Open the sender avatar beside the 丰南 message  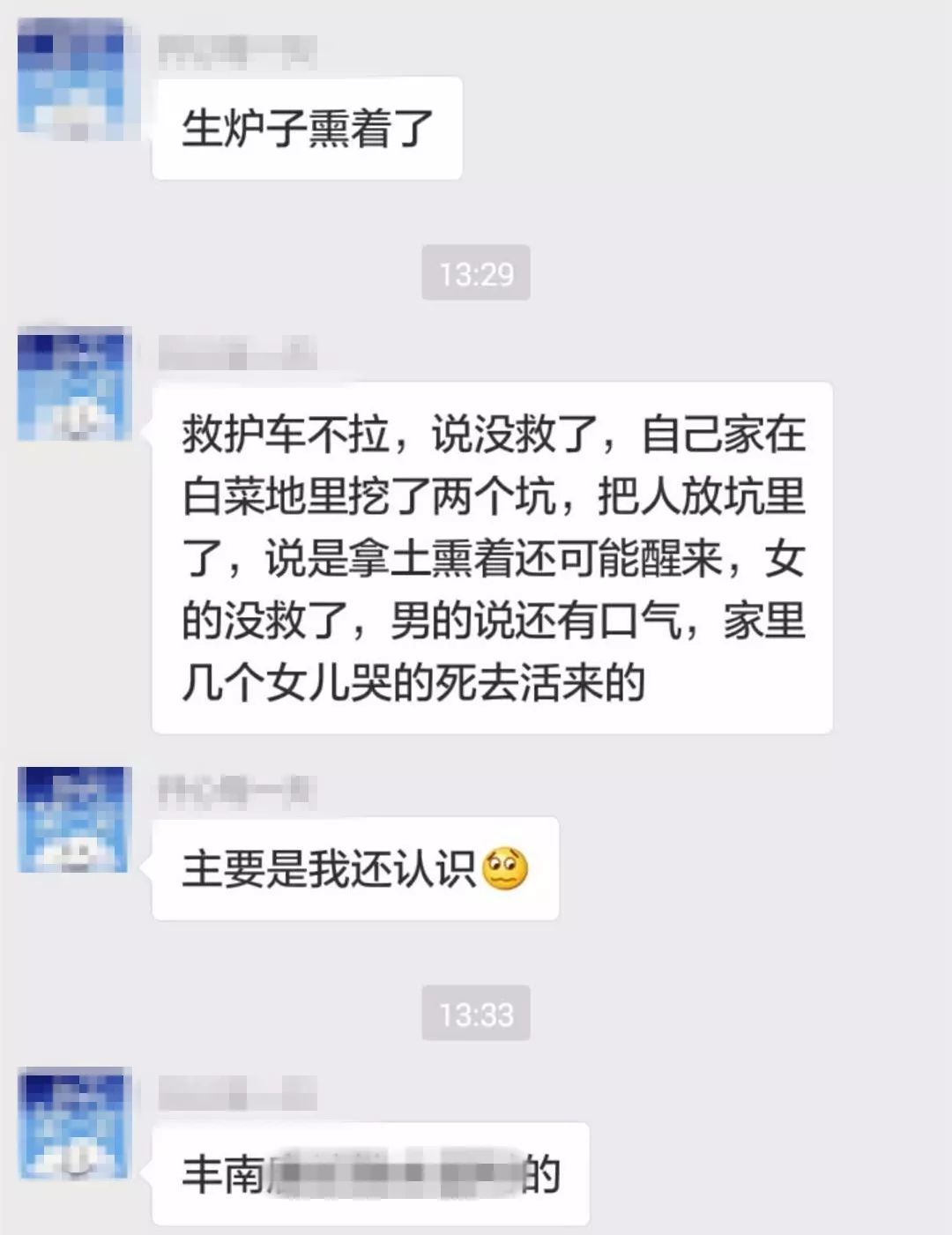[75, 1122]
